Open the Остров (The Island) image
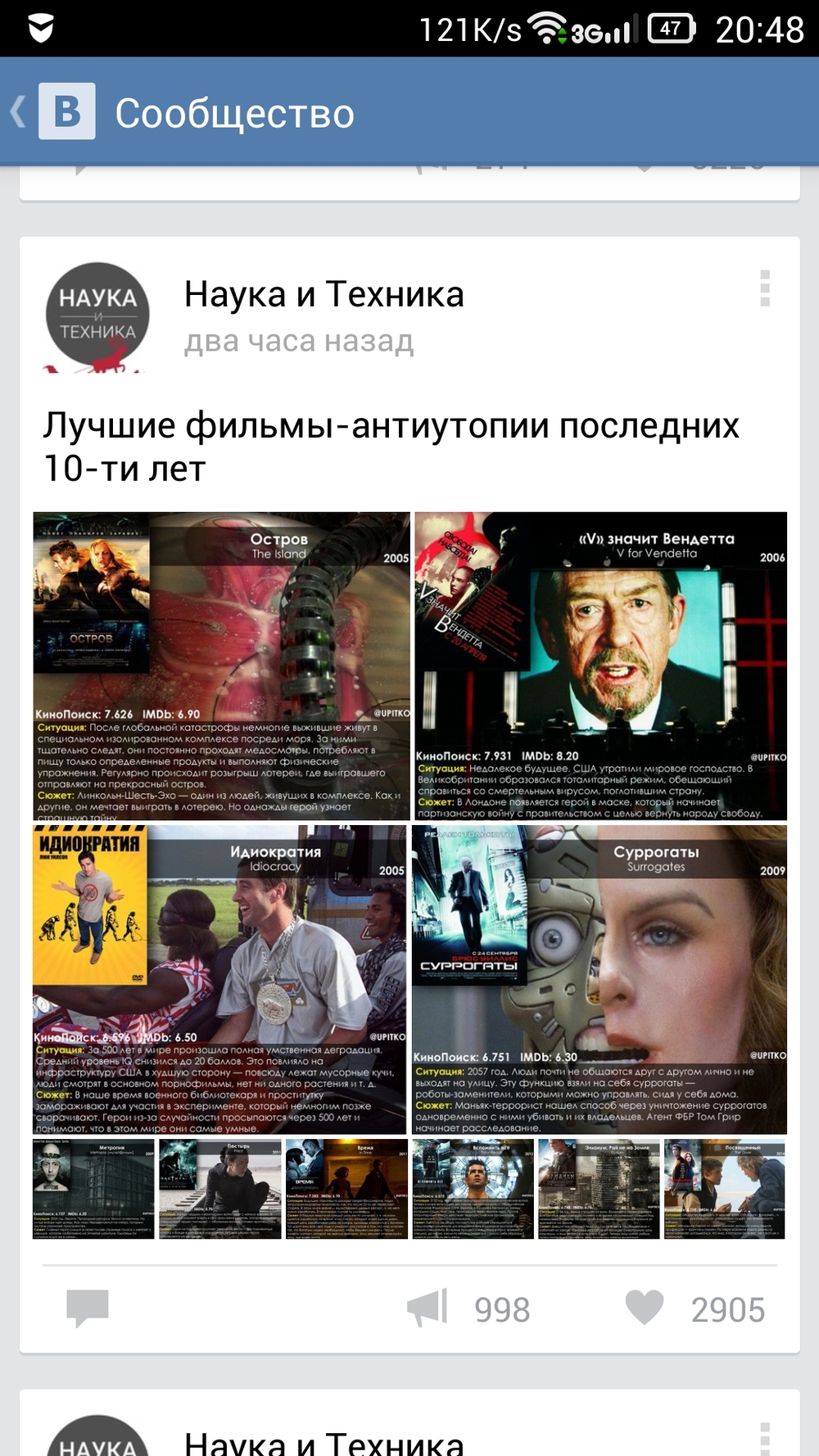The image size is (819, 1456). coord(221,665)
